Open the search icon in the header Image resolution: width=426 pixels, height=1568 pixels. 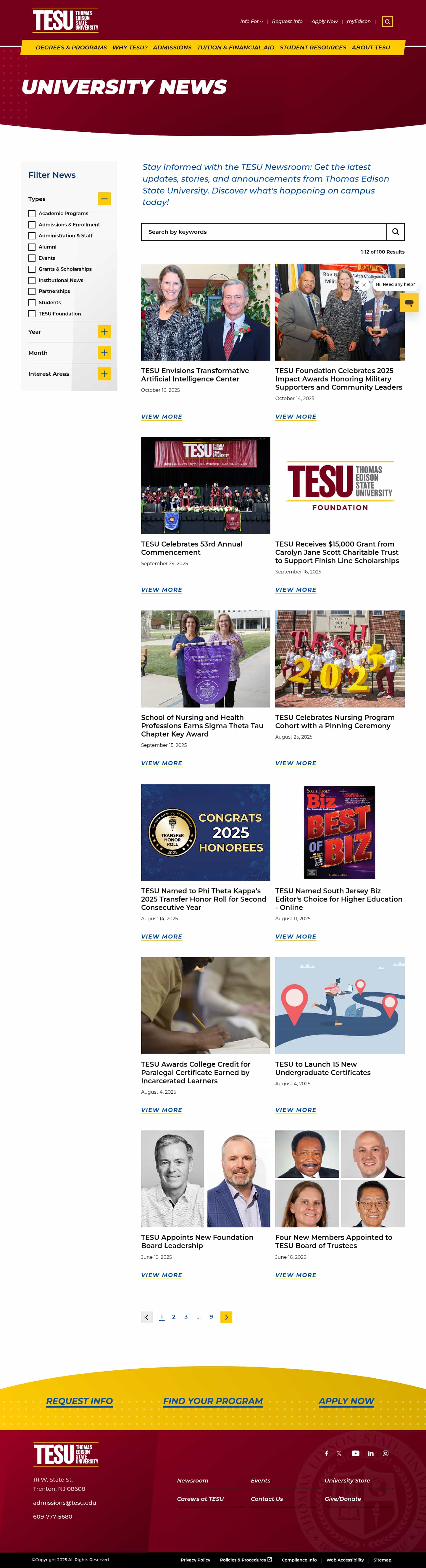387,22
